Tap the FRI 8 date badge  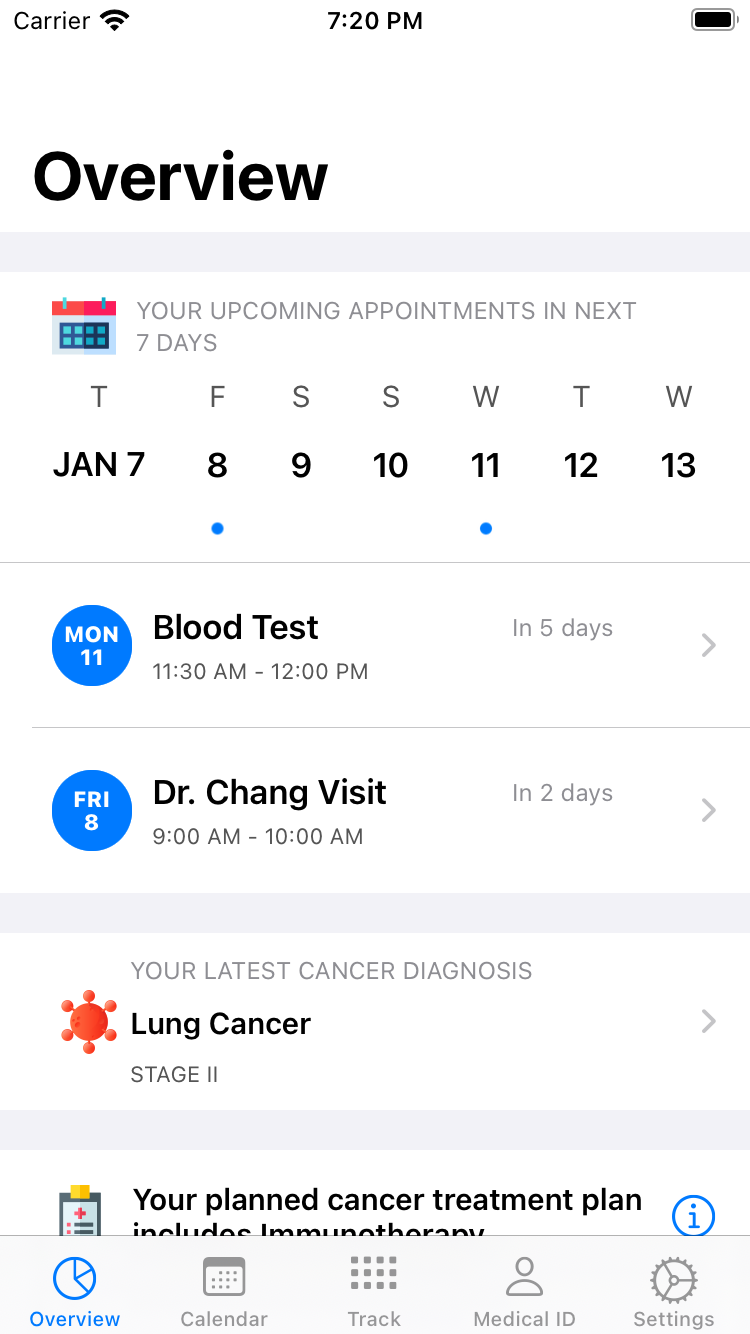pos(91,810)
